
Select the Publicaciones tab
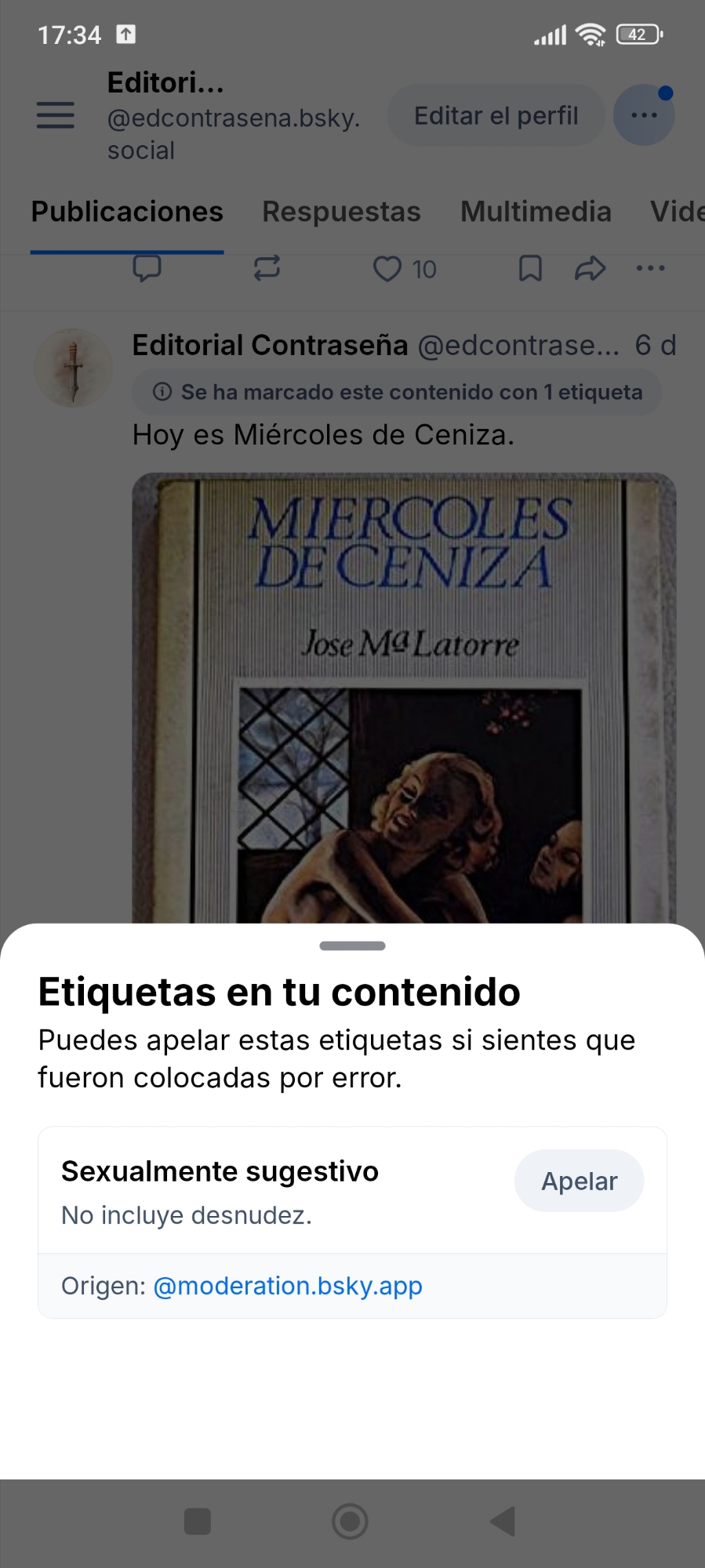(x=127, y=212)
